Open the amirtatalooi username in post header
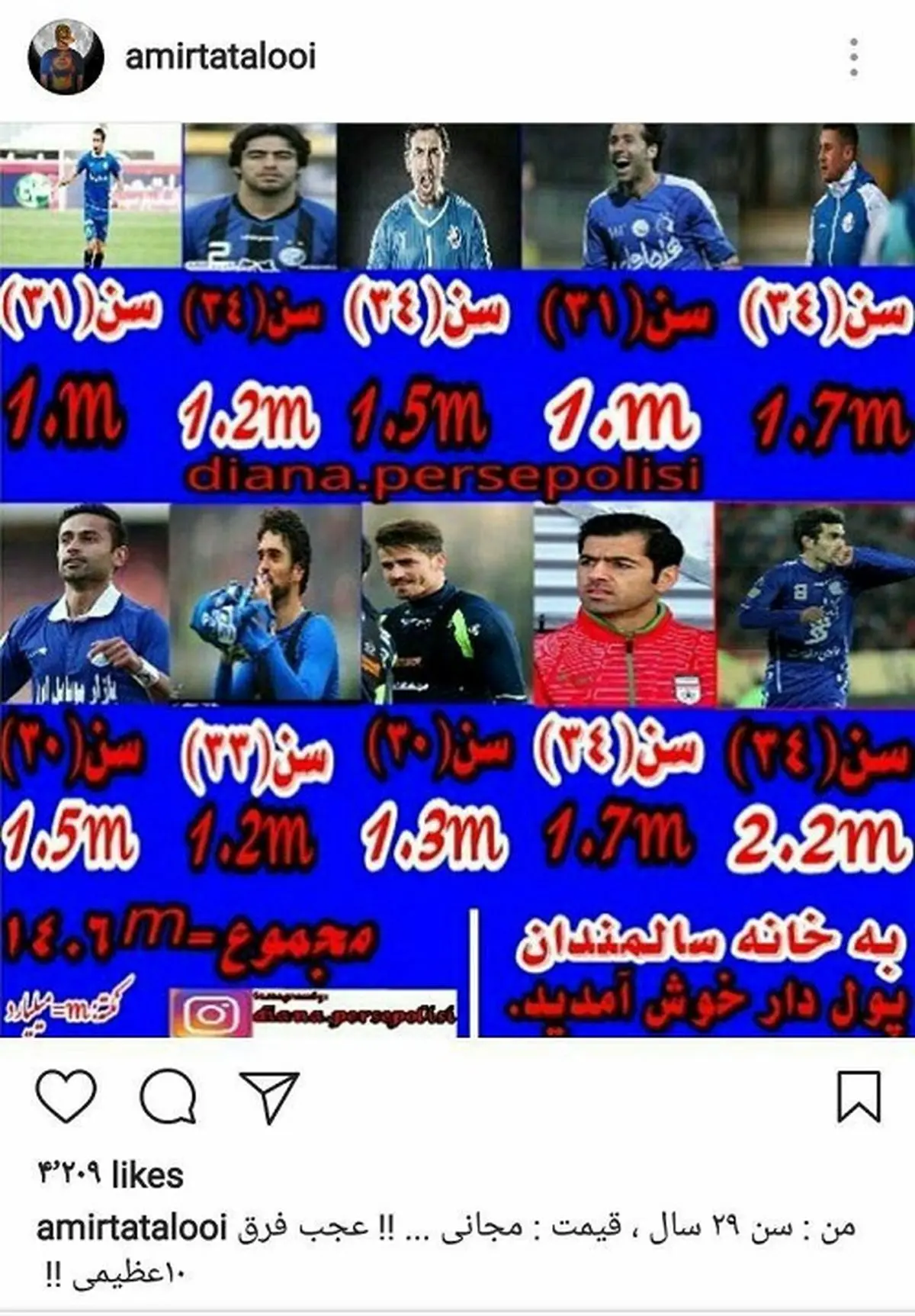Image resolution: width=915 pixels, height=1316 pixels. point(220,57)
